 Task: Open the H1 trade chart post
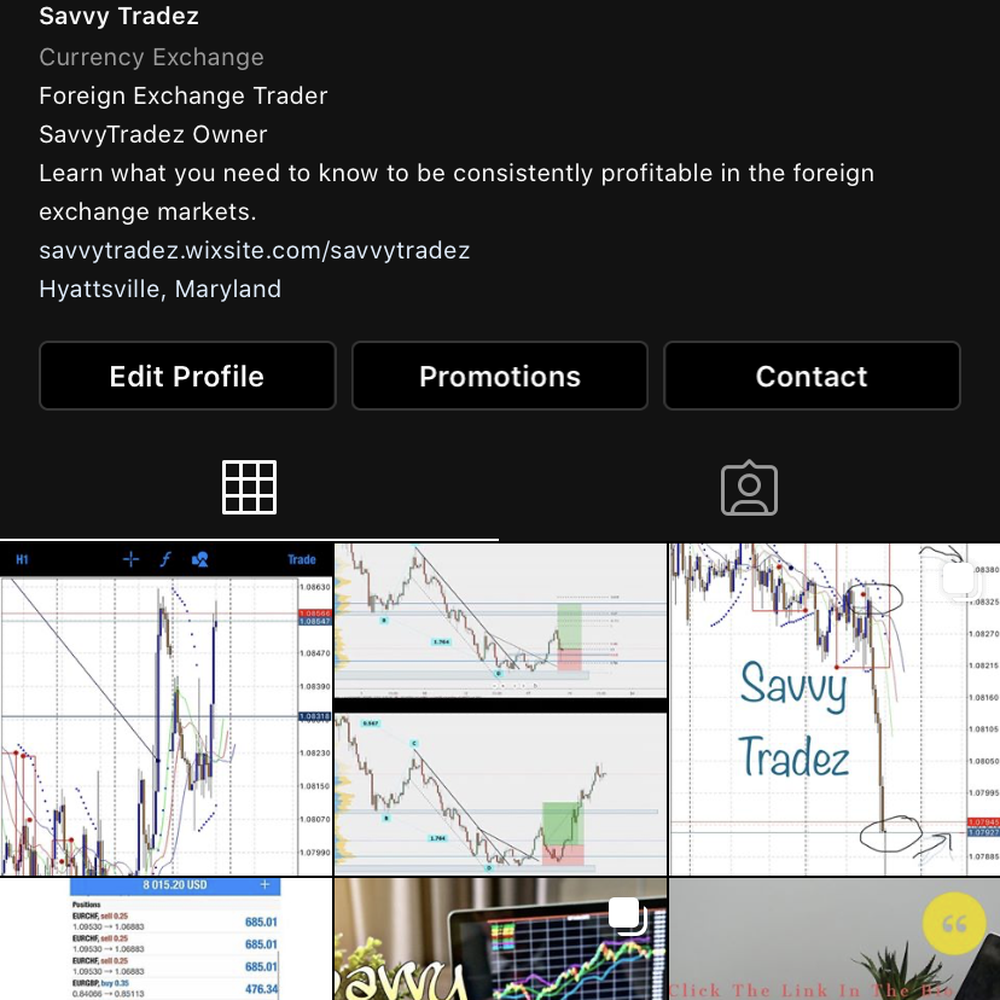point(165,710)
